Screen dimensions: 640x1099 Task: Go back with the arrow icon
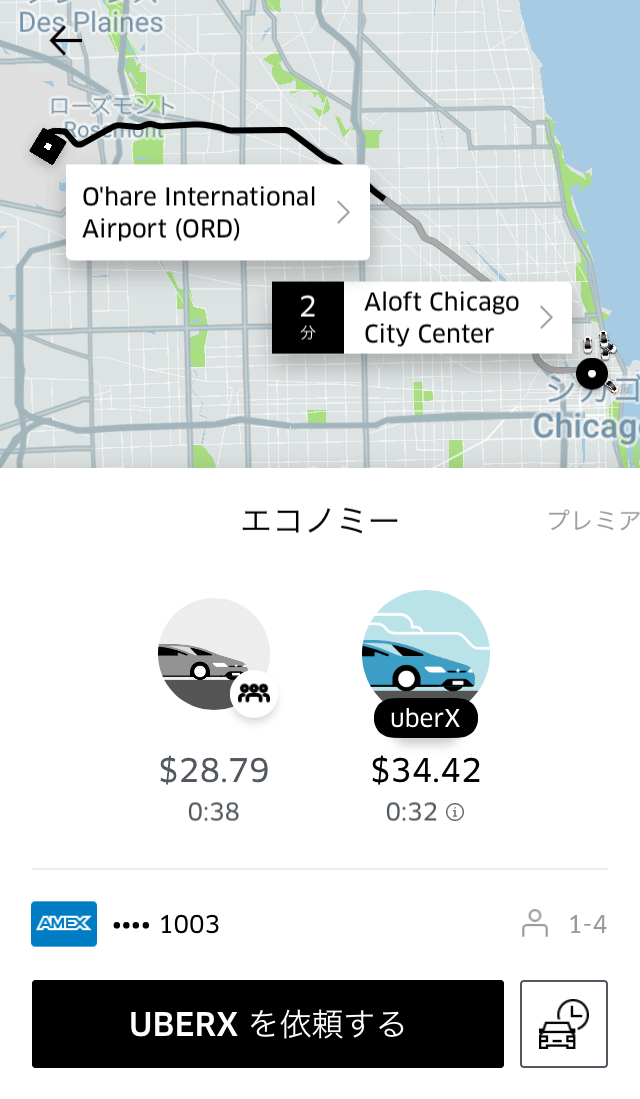coord(66,41)
